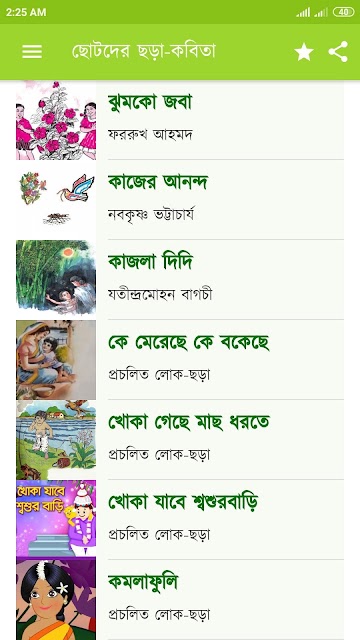Open the hamburger drawer menu
This screenshot has width=360, height=640.
click(32, 52)
